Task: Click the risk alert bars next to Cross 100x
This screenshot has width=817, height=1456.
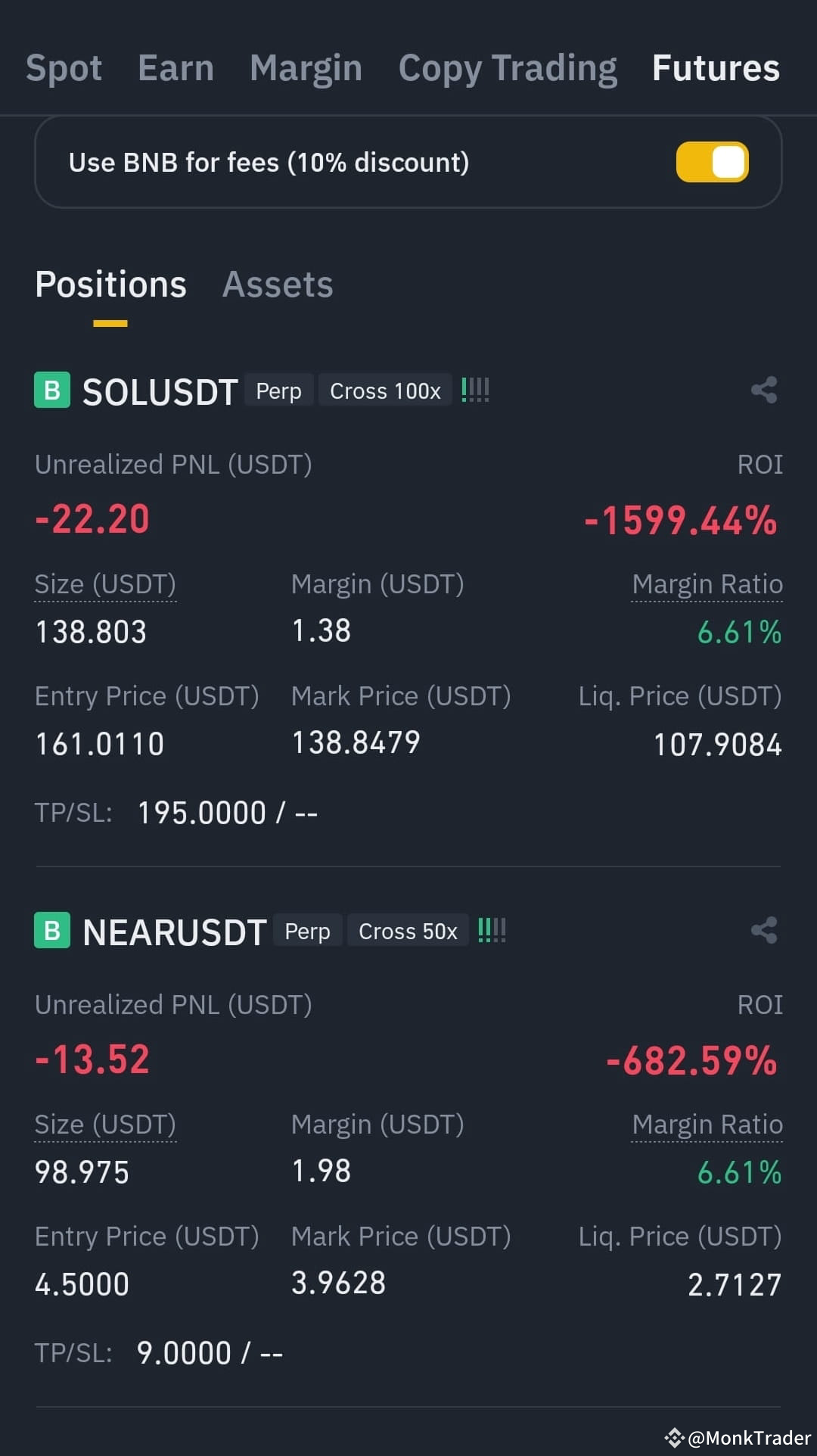Action: coord(475,389)
